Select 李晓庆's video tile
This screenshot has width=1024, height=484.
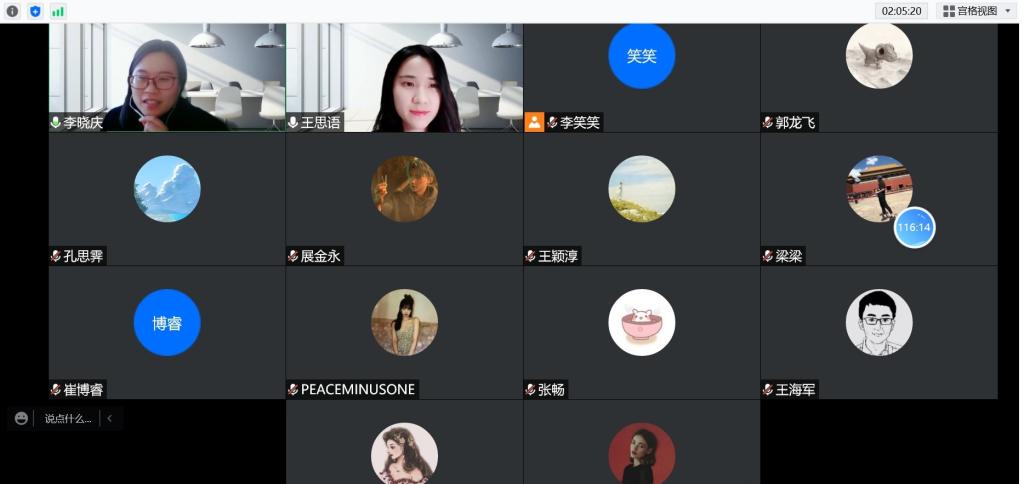(167, 78)
